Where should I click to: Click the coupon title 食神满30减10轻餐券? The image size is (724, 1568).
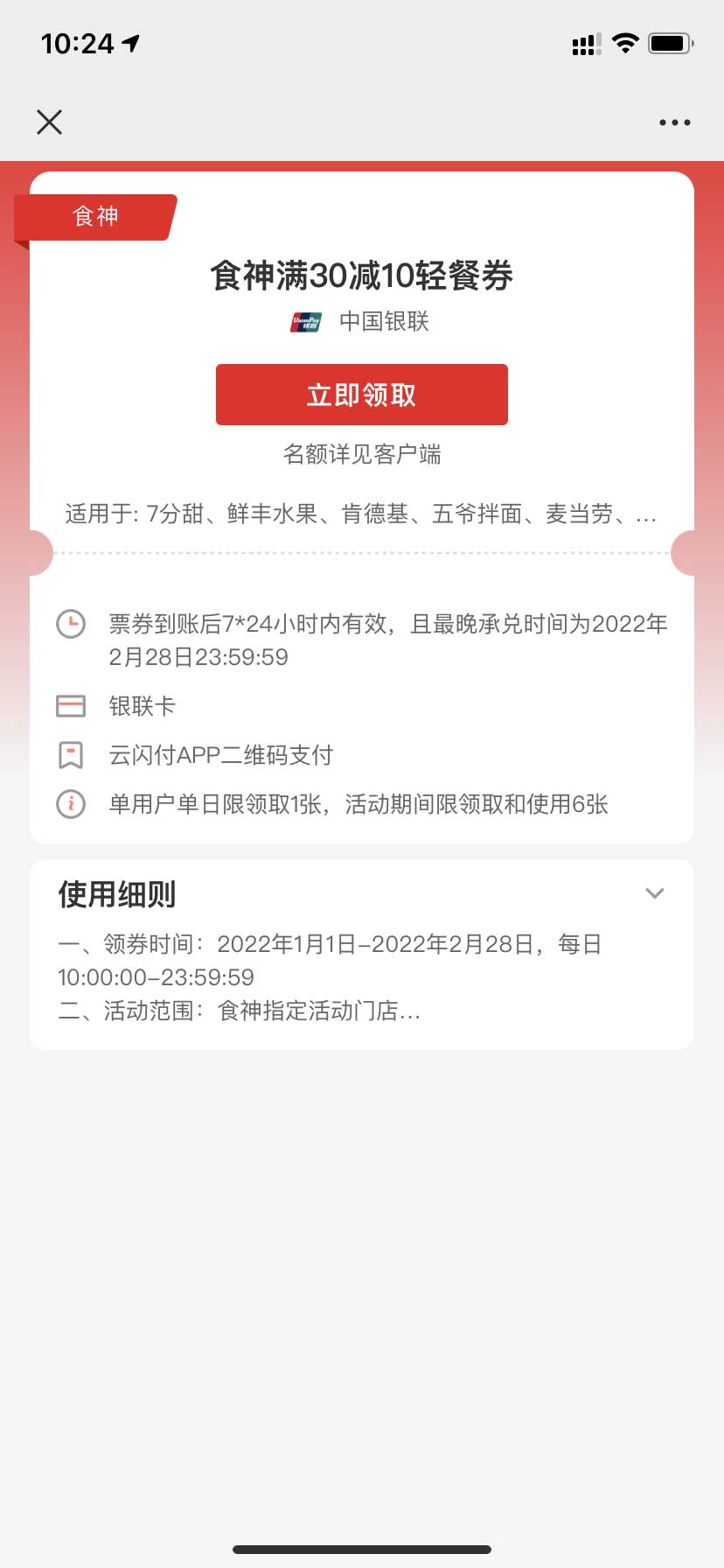click(361, 276)
